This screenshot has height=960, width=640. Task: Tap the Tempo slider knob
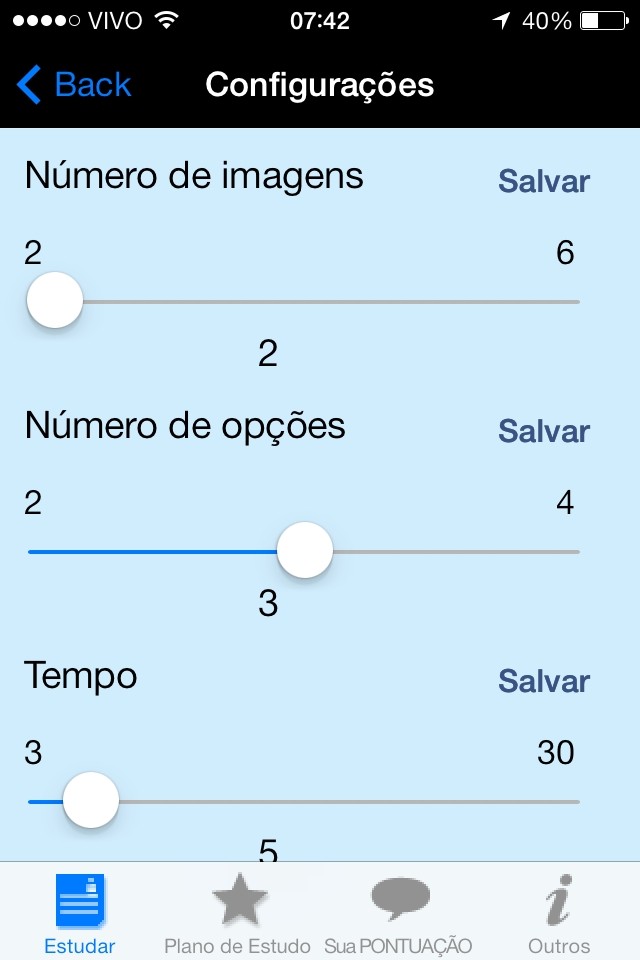(91, 800)
